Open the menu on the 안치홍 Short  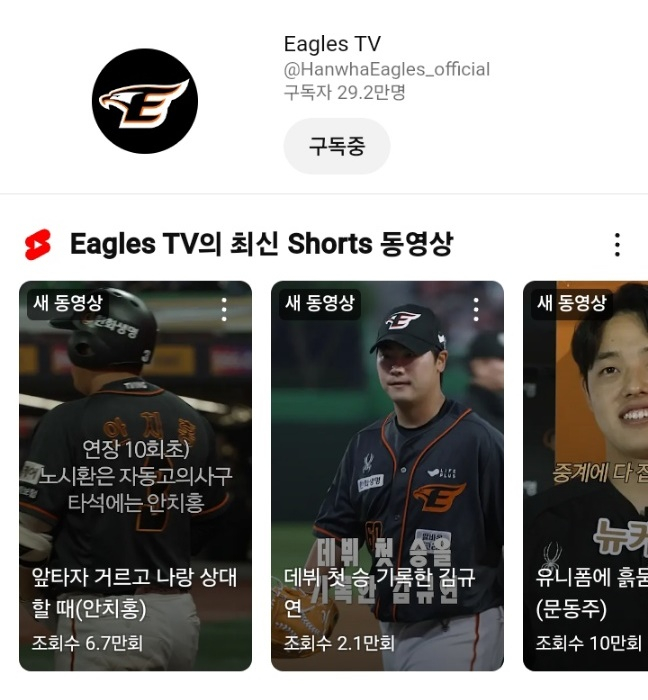pos(224,310)
